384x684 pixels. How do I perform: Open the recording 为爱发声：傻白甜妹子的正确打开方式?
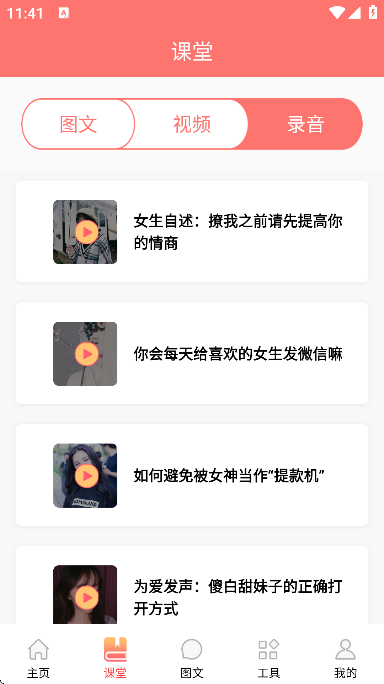pos(192,585)
